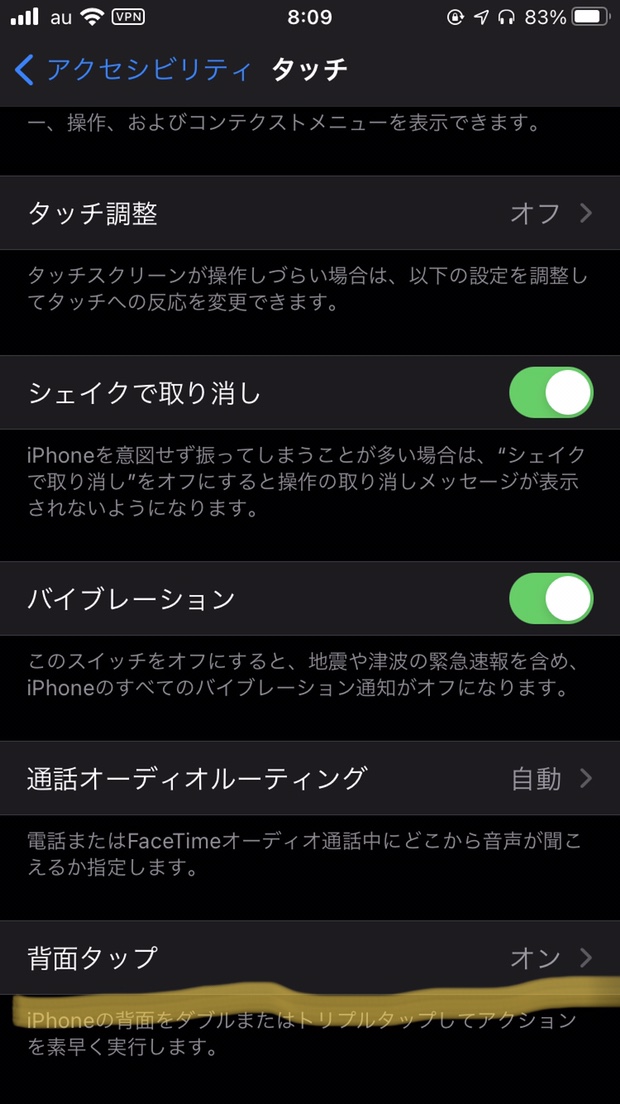Open タッチ調整 settings

point(310,213)
